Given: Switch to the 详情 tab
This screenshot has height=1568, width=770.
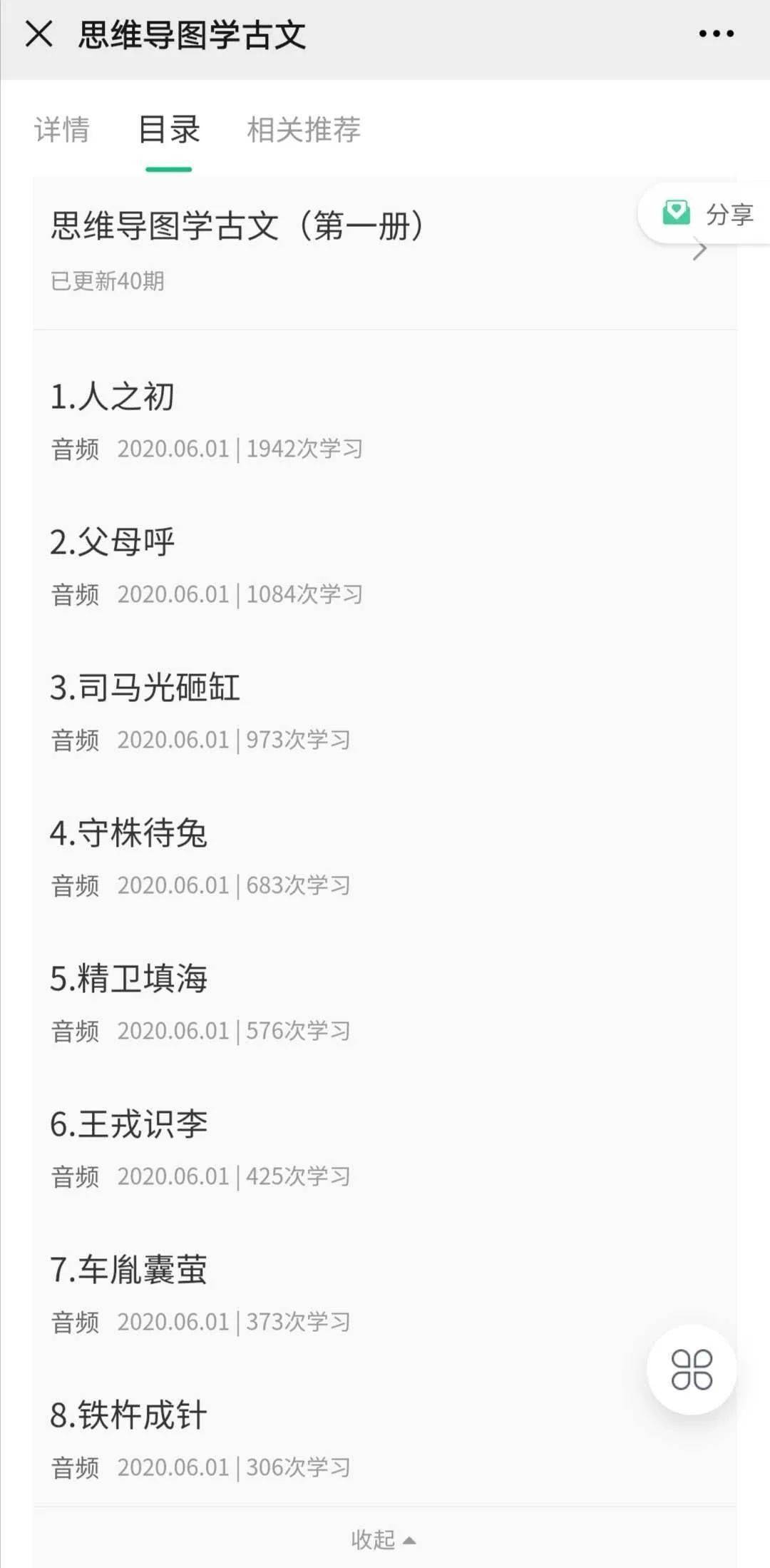Looking at the screenshot, I should [x=62, y=130].
